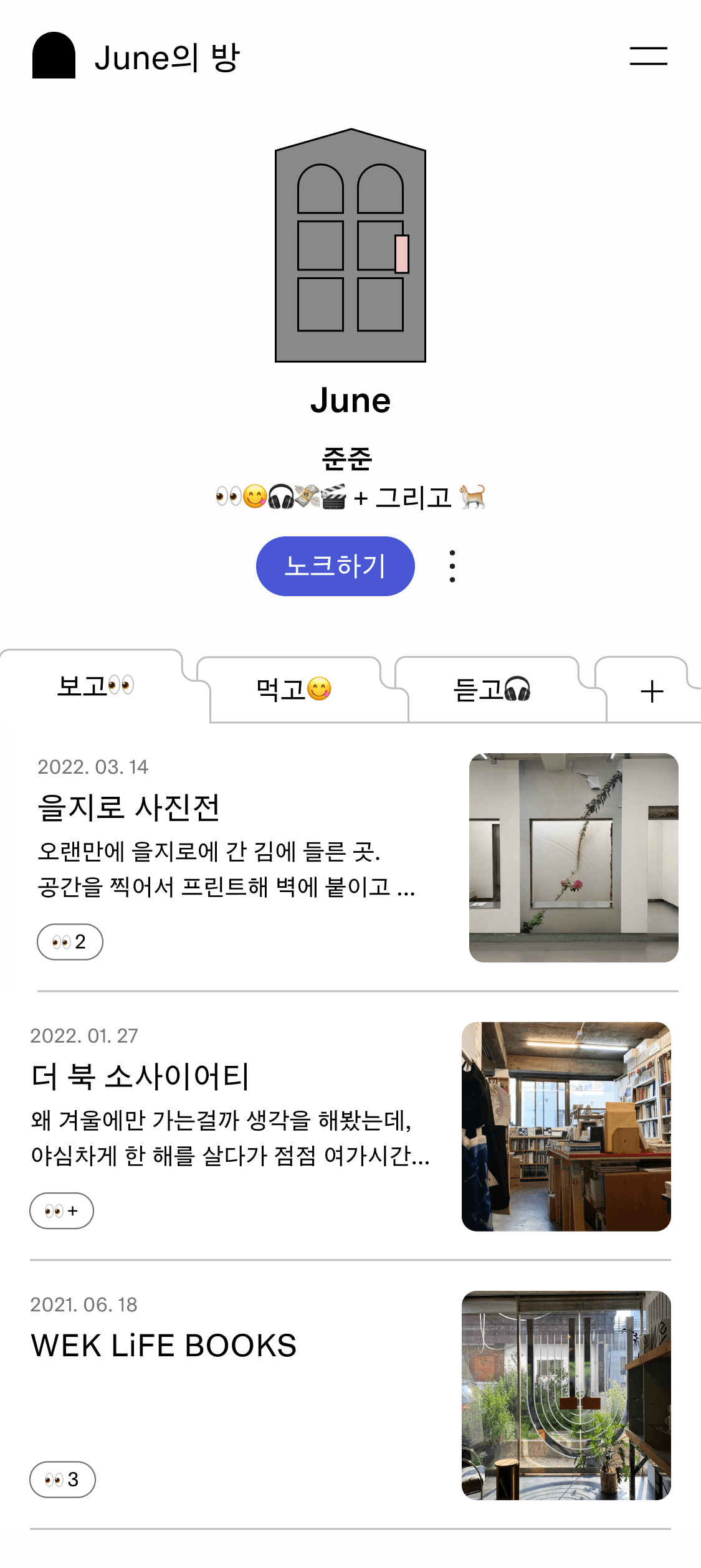The image size is (701, 1568).
Task: Add a new tab with plus
Action: coord(652,691)
